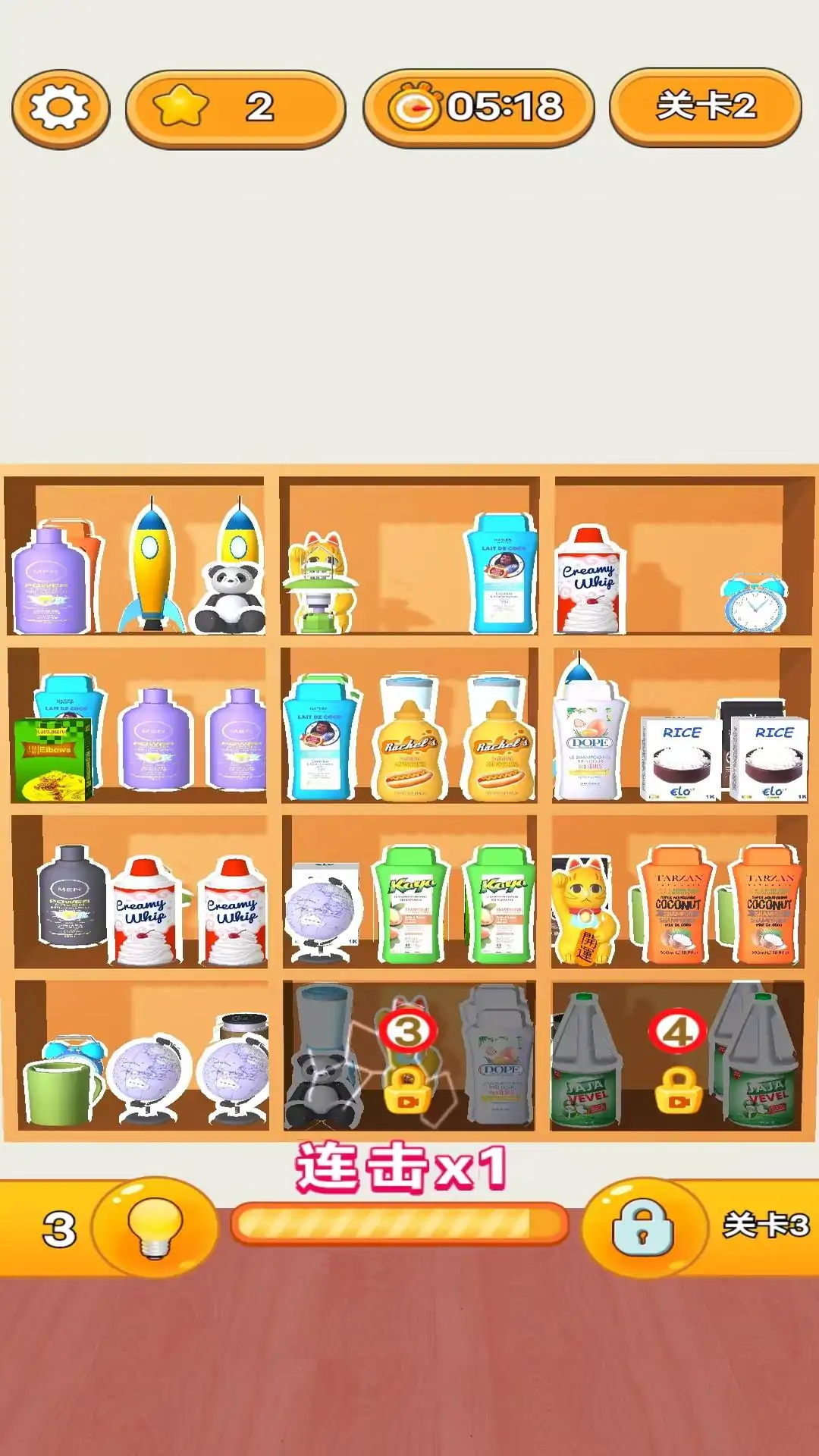Image resolution: width=819 pixels, height=1456 pixels.
Task: Tap the locked 关卡3 button
Action: pos(643,1226)
